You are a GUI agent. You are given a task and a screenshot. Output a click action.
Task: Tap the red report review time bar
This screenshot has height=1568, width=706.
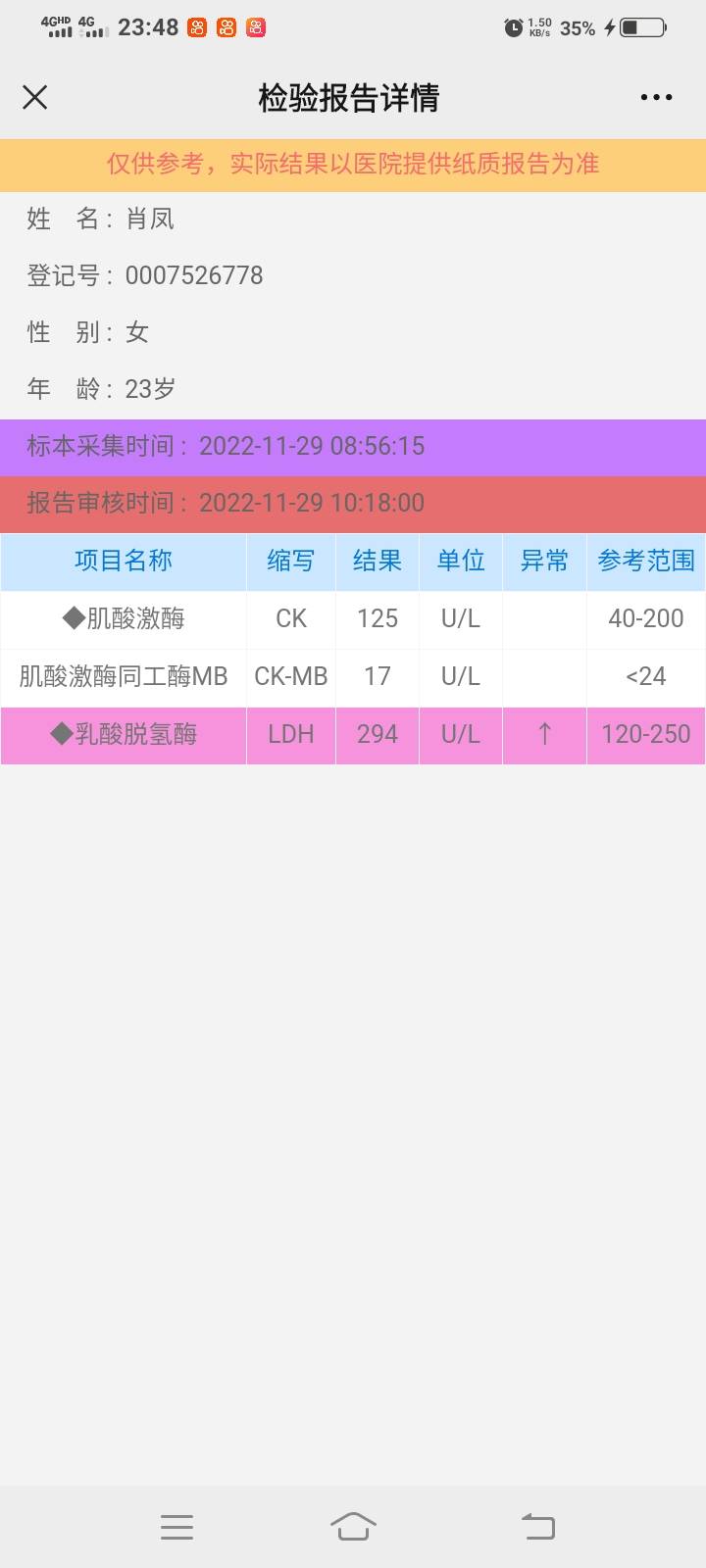click(x=353, y=504)
